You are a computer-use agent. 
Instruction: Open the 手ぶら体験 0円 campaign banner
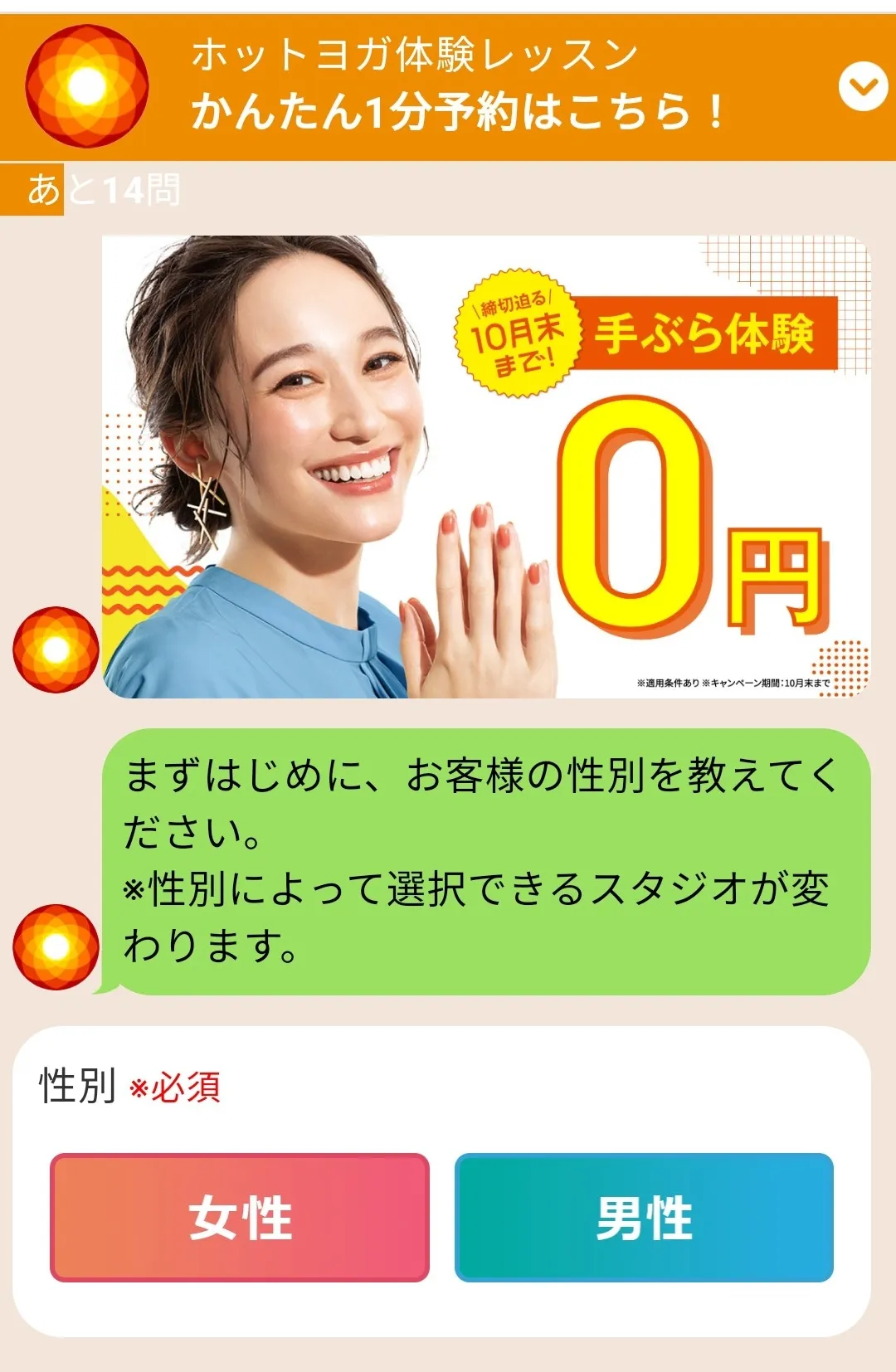486,467
